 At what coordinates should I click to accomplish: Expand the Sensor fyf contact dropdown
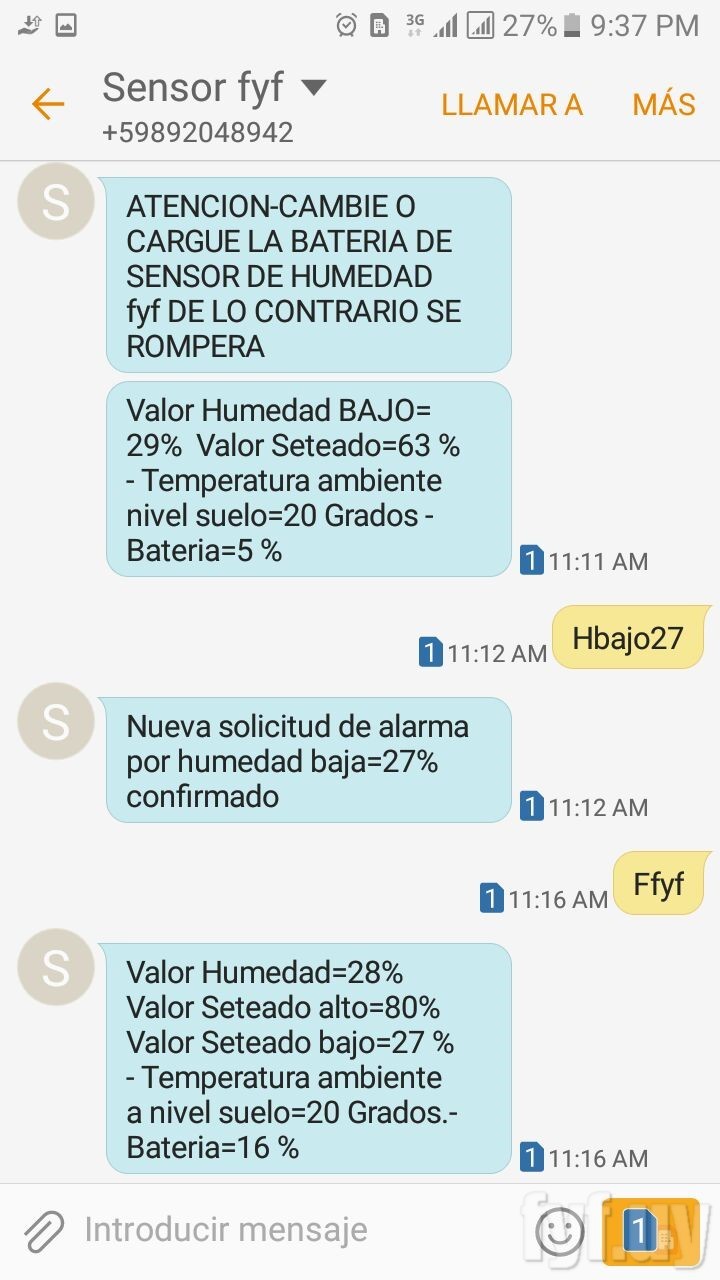point(313,88)
